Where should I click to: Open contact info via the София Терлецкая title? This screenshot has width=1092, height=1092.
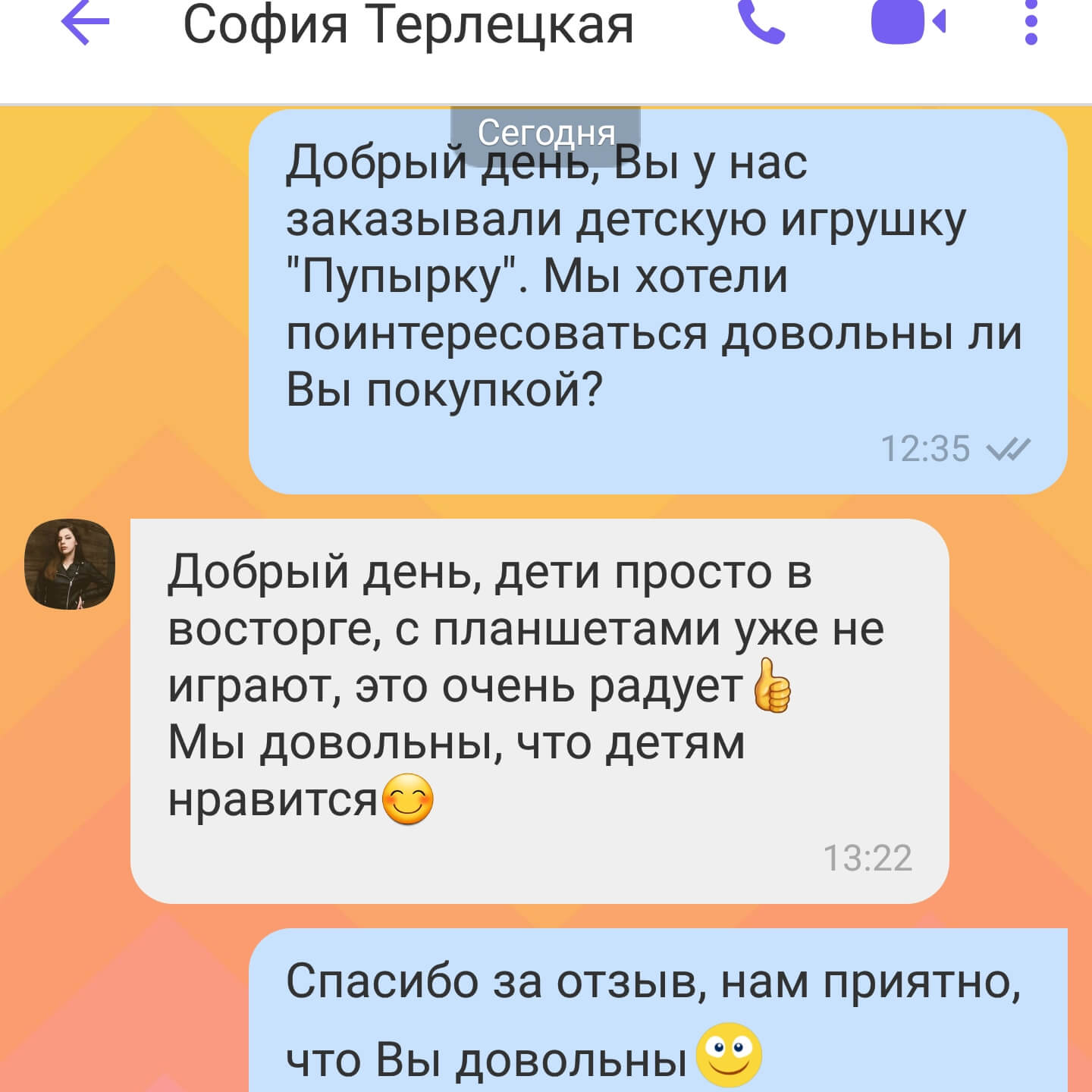[x=408, y=26]
